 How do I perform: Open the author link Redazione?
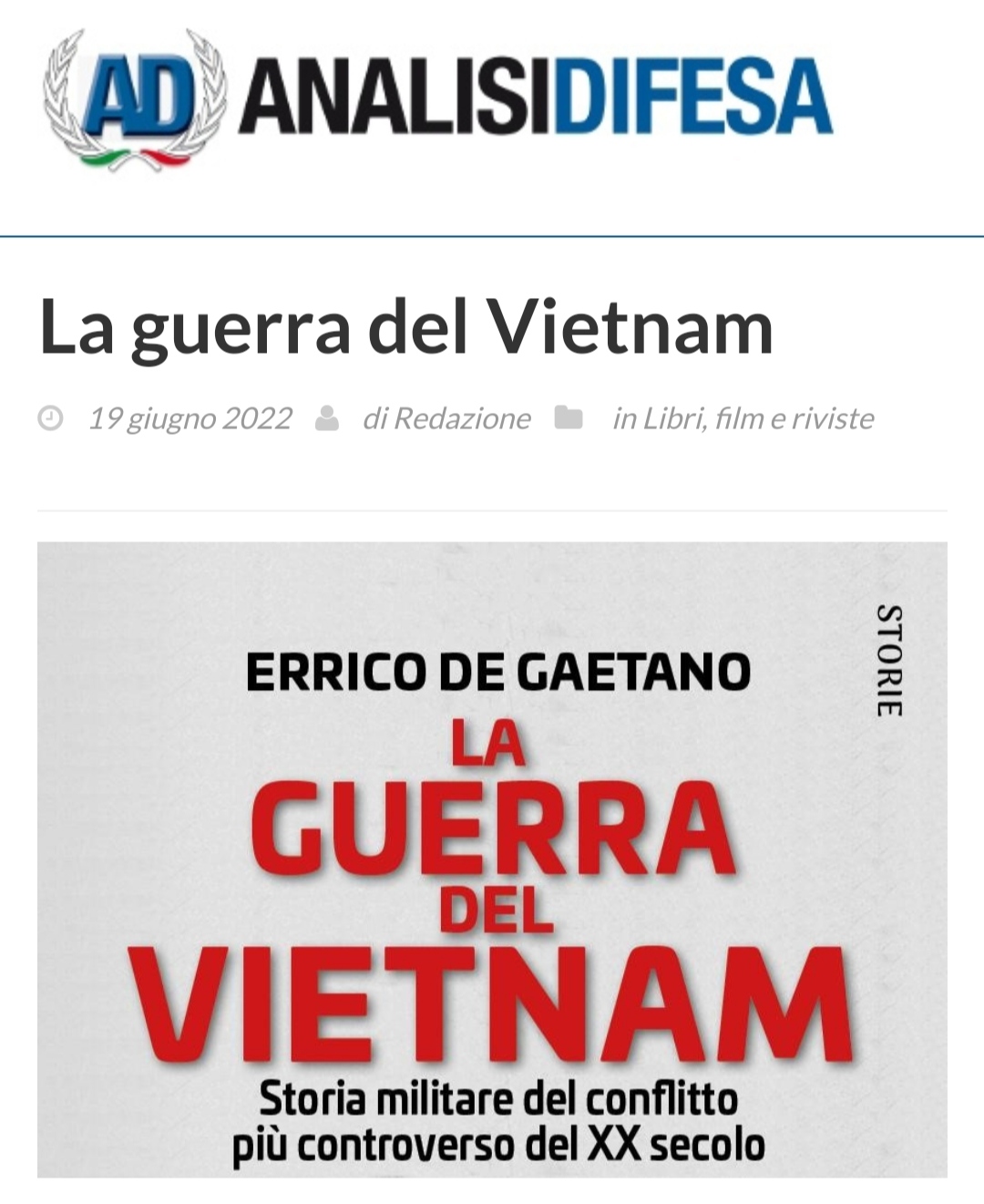point(461,418)
